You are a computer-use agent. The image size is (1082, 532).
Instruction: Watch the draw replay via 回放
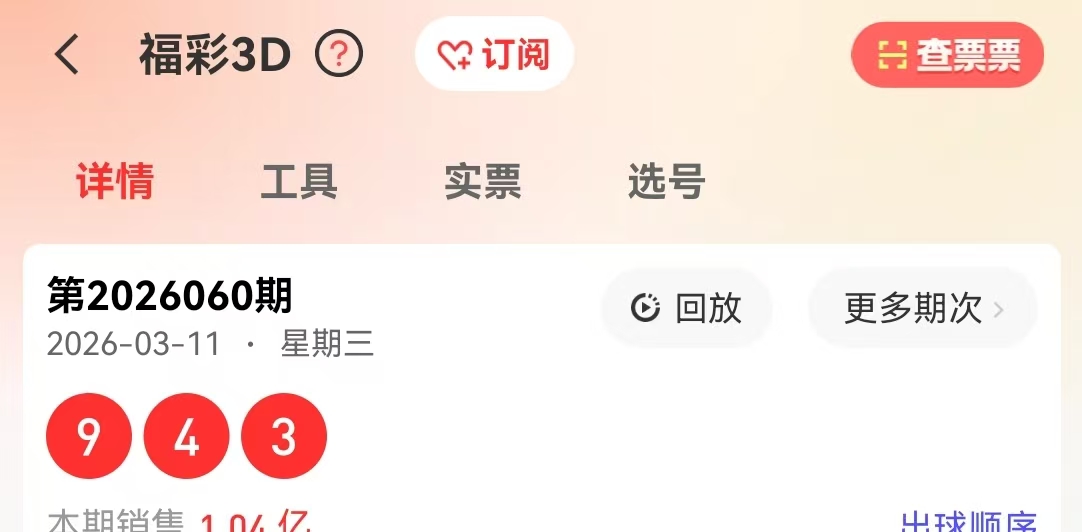pos(687,309)
